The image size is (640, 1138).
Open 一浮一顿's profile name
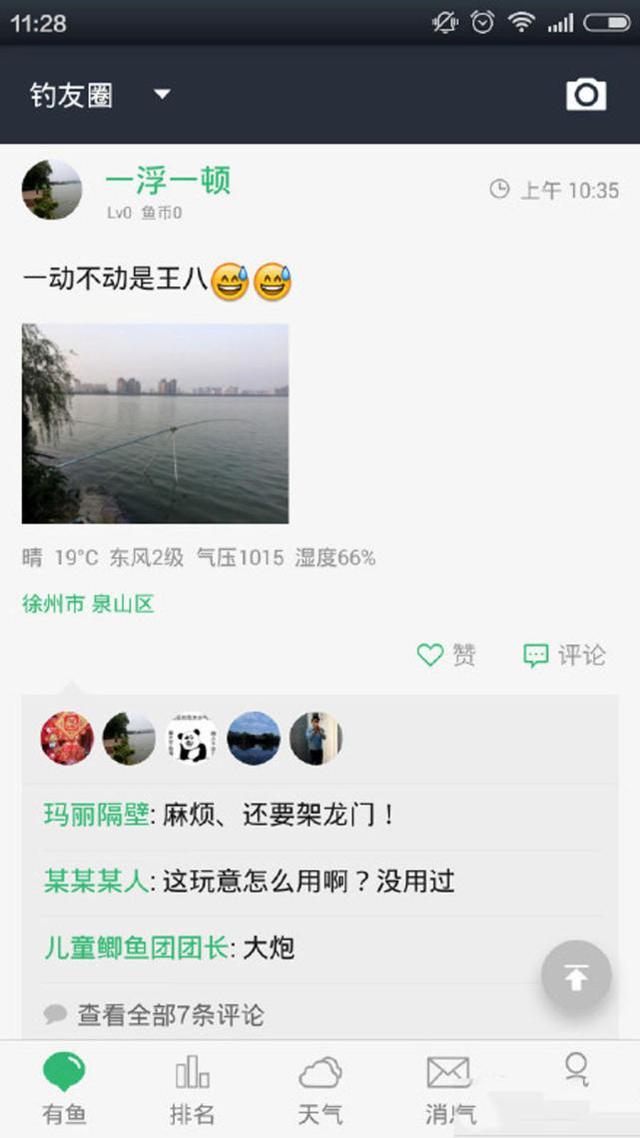[168, 180]
